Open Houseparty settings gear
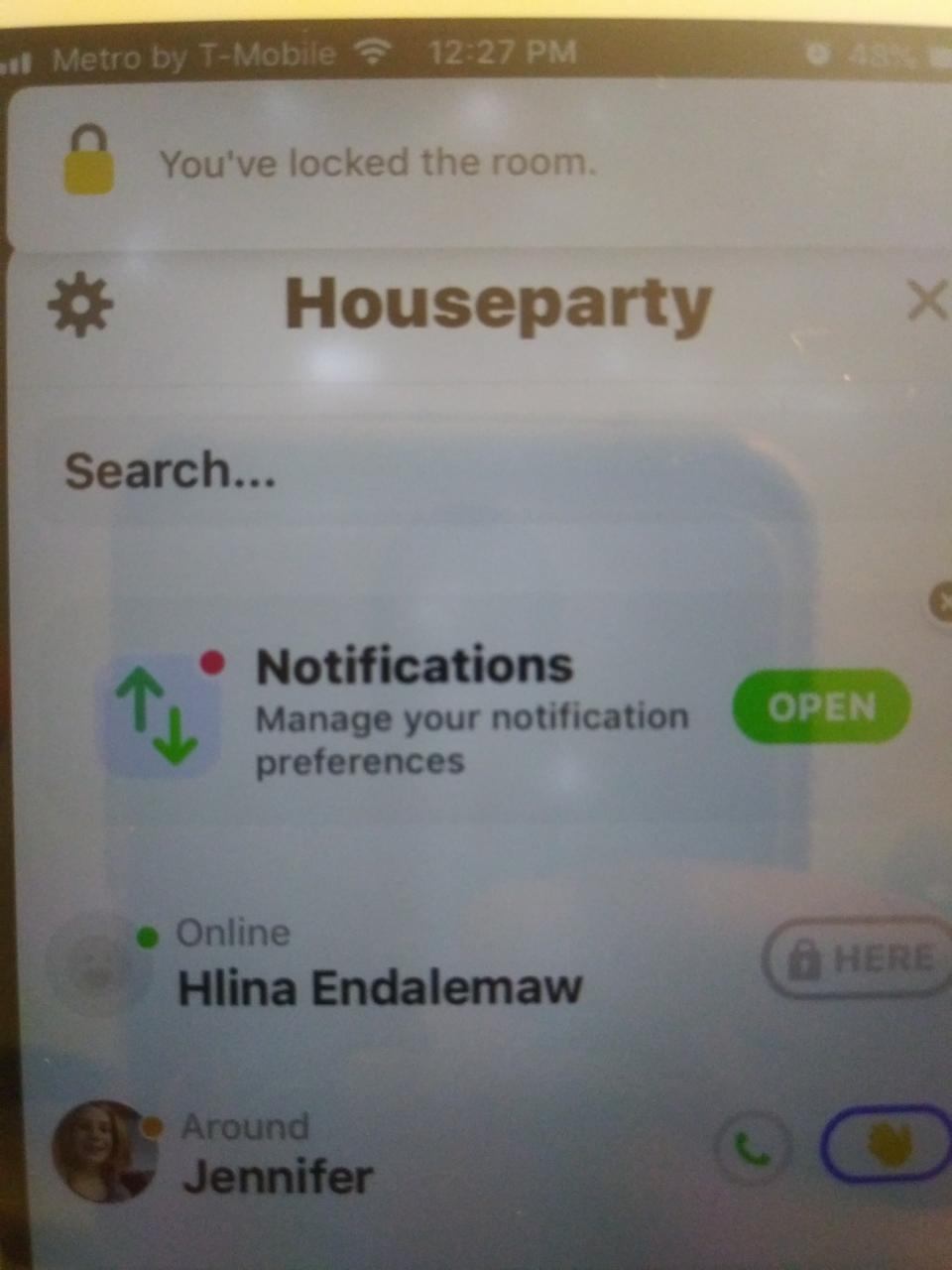952x1270 pixels. pyautogui.click(x=80, y=305)
